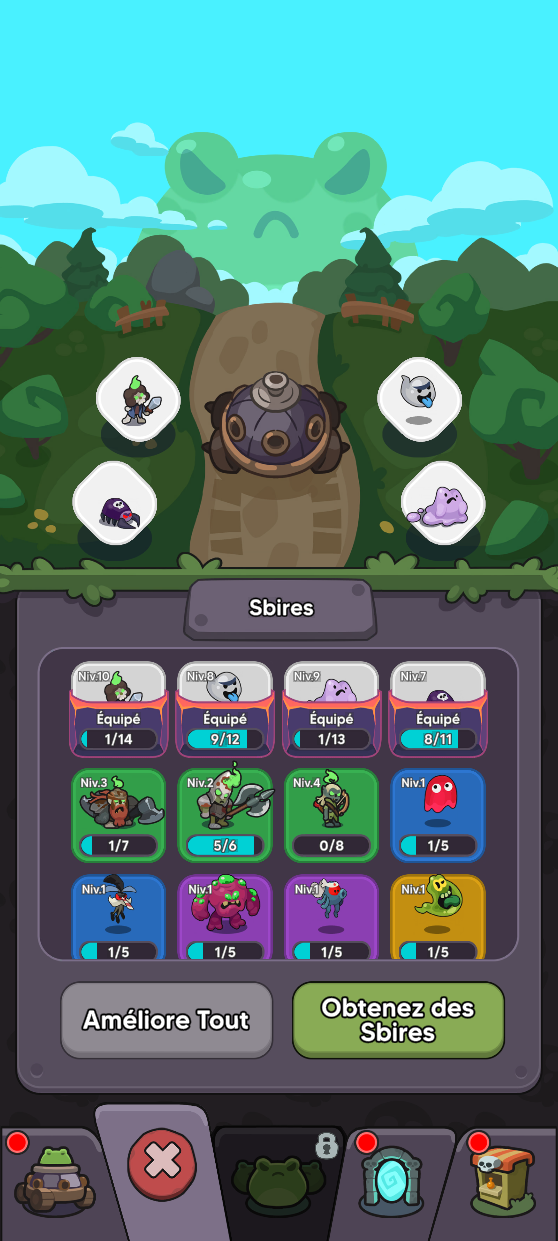This screenshot has height=1241, width=558.
Task: Open the portal tab in bottom bar
Action: (391, 1181)
